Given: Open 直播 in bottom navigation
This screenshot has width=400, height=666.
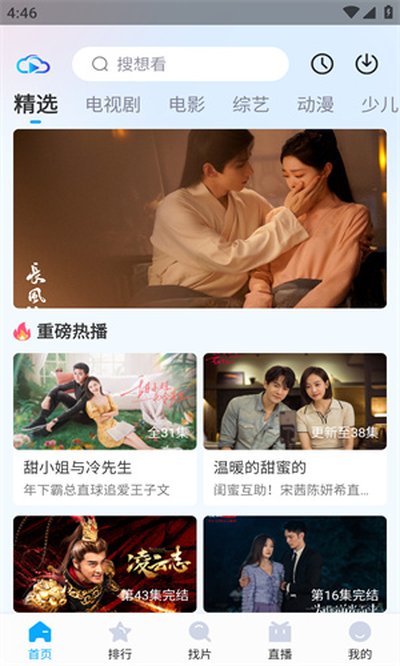Looking at the screenshot, I should point(280,641).
